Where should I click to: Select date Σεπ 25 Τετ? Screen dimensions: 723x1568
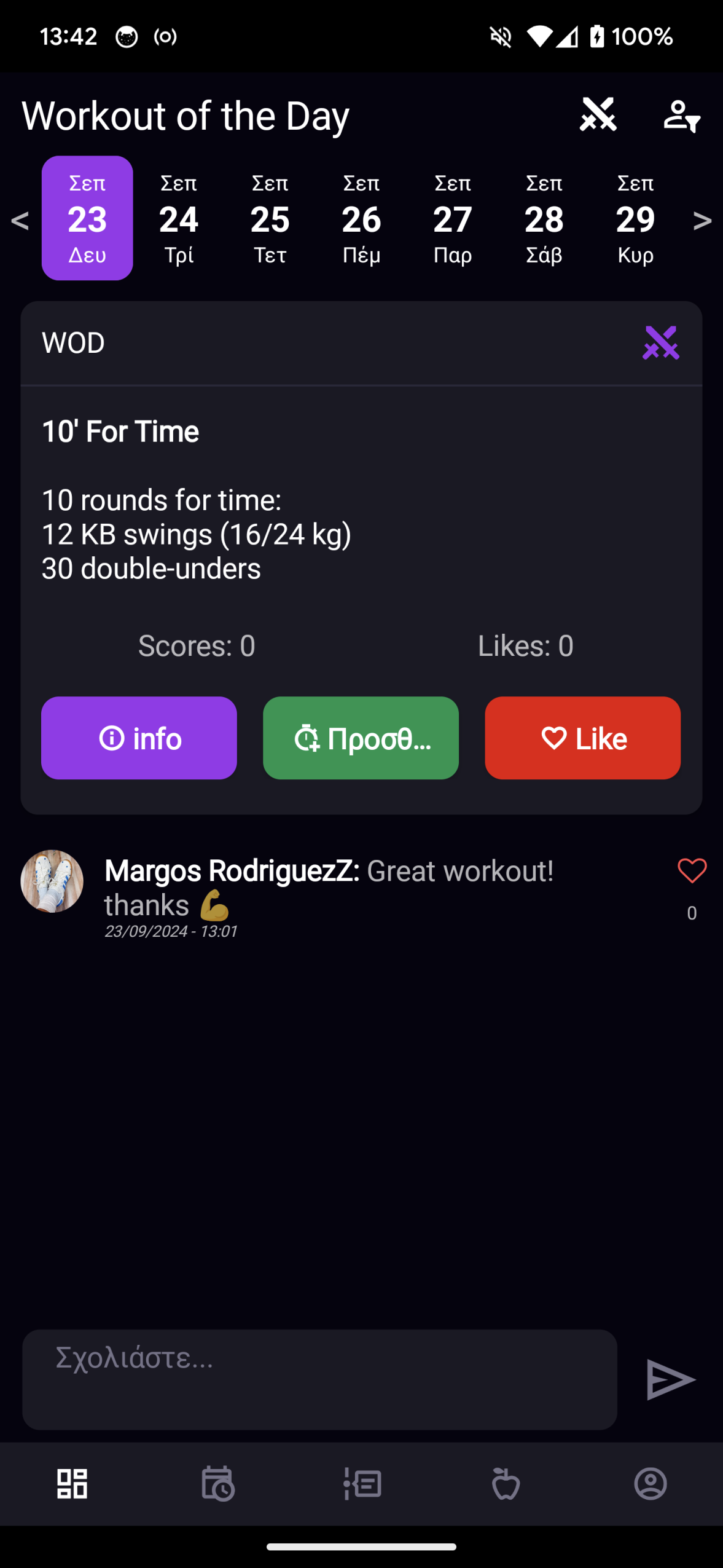click(270, 219)
